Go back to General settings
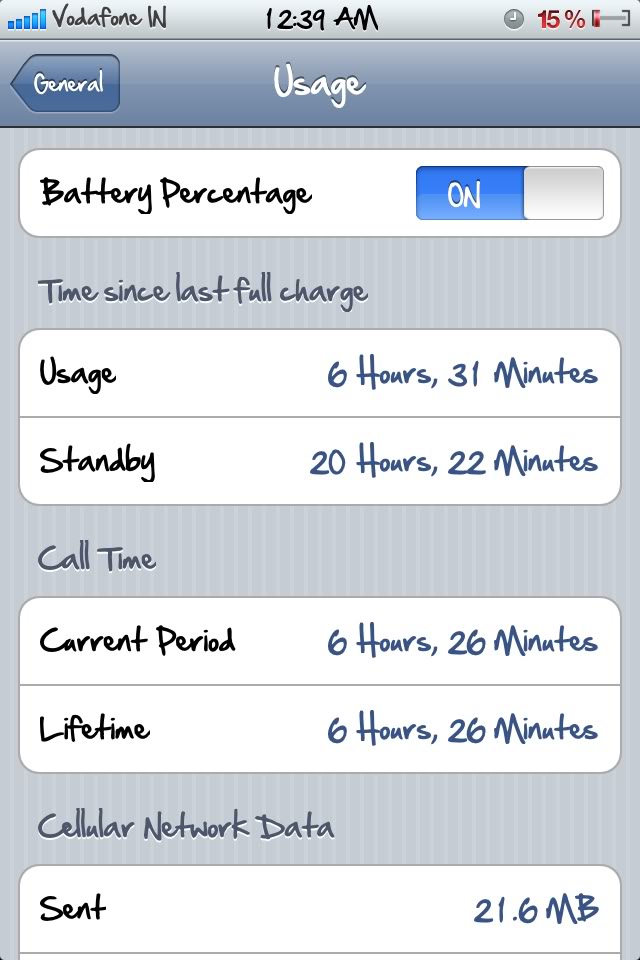 66,84
